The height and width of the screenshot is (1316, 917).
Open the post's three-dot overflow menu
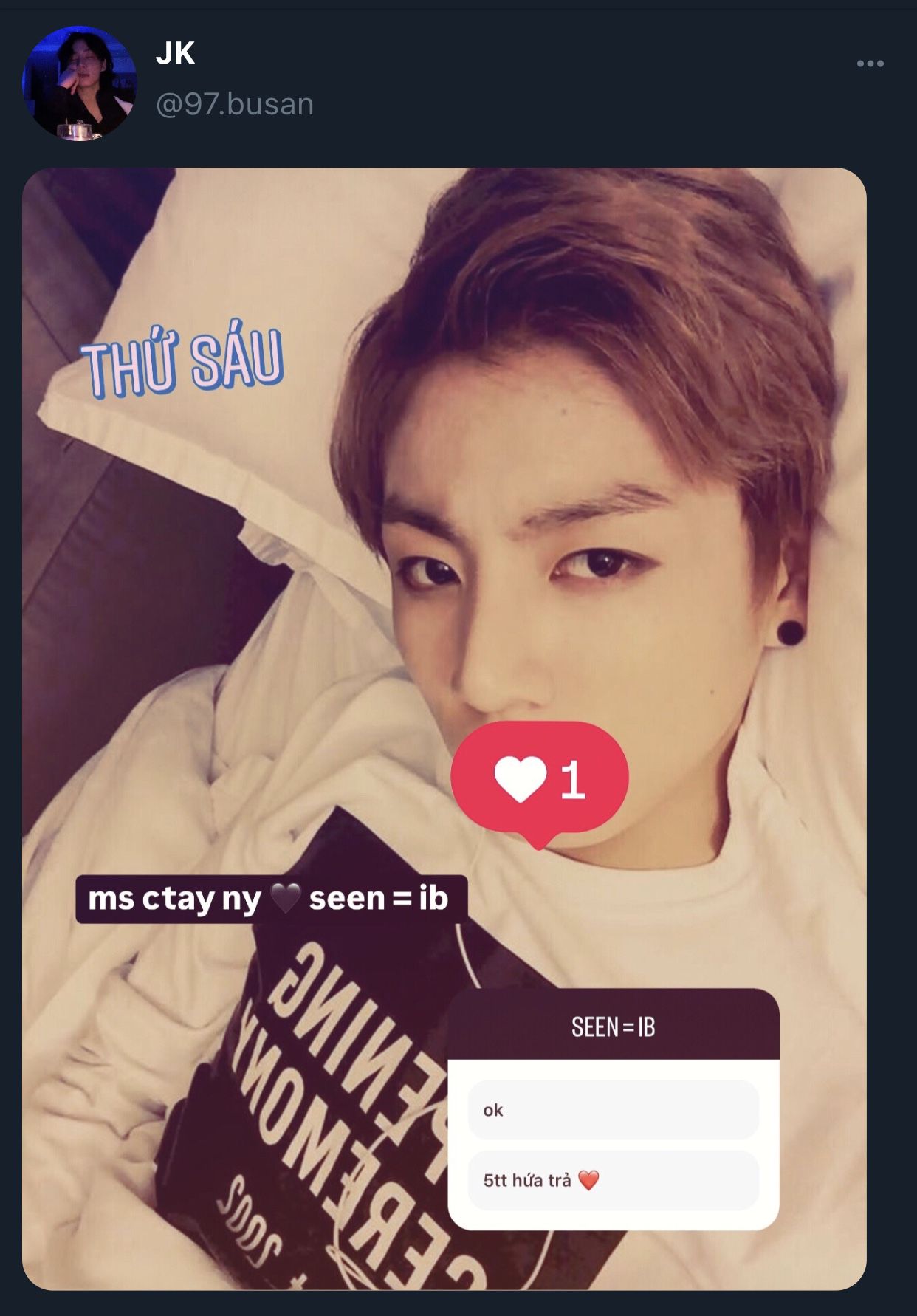tap(870, 64)
